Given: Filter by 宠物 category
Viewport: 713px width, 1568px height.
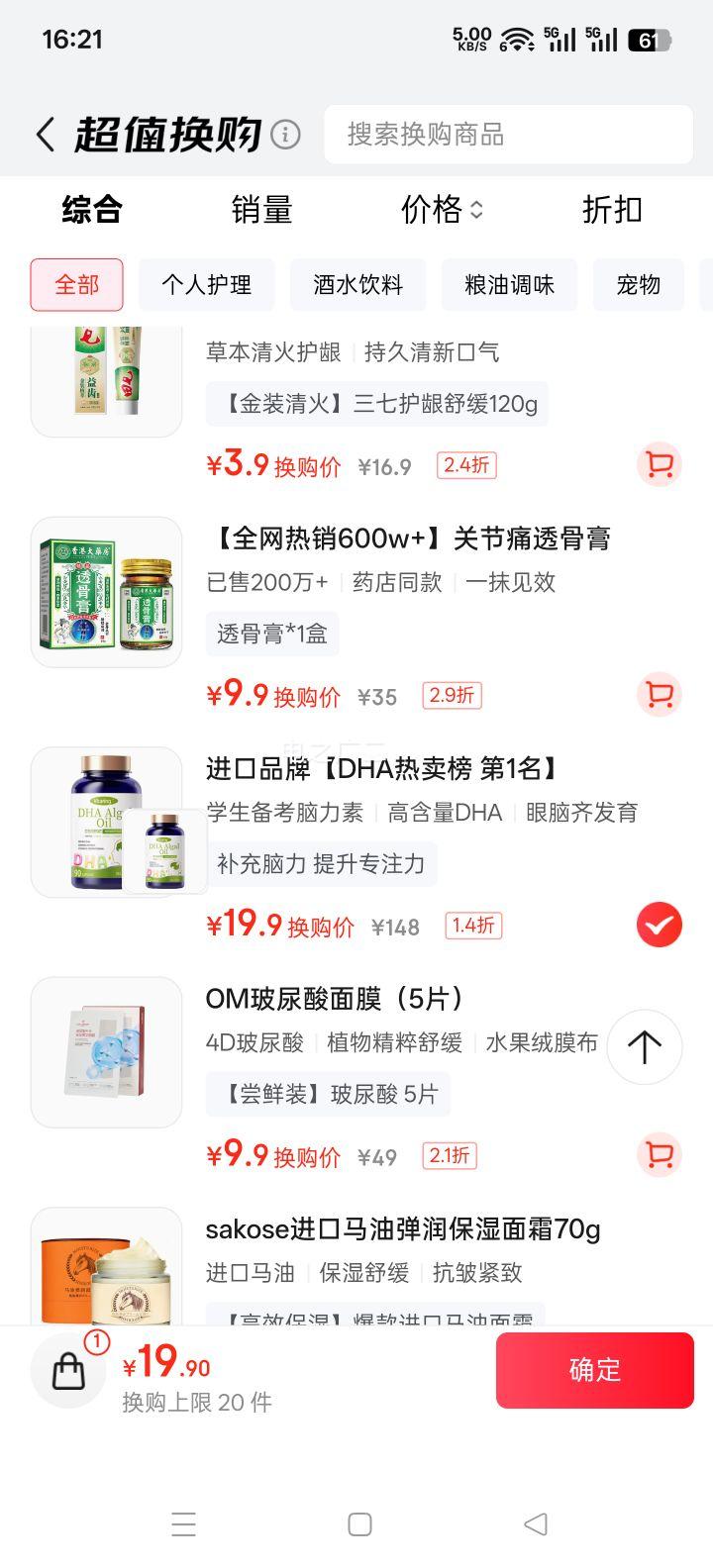Looking at the screenshot, I should [638, 285].
